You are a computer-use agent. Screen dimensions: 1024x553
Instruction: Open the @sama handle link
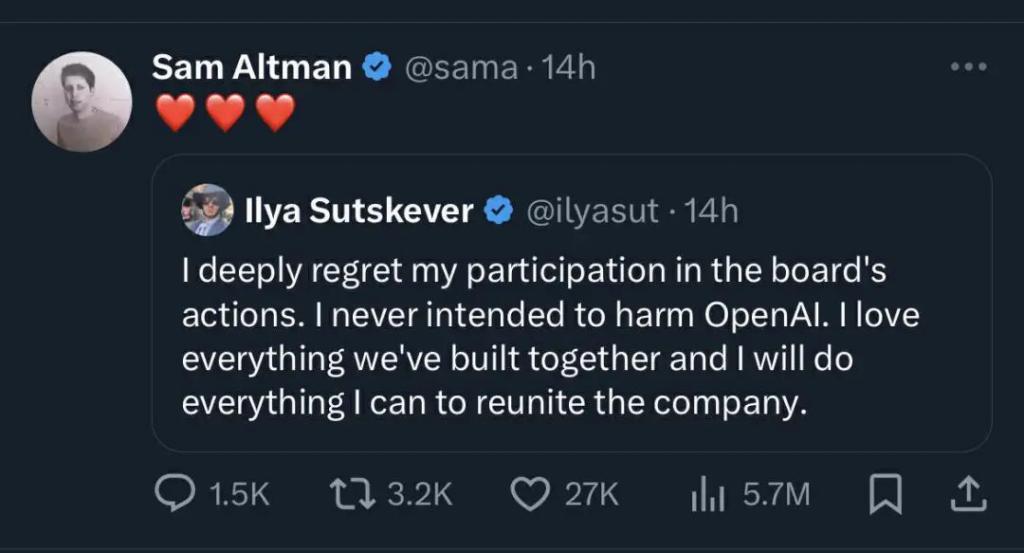(x=461, y=68)
